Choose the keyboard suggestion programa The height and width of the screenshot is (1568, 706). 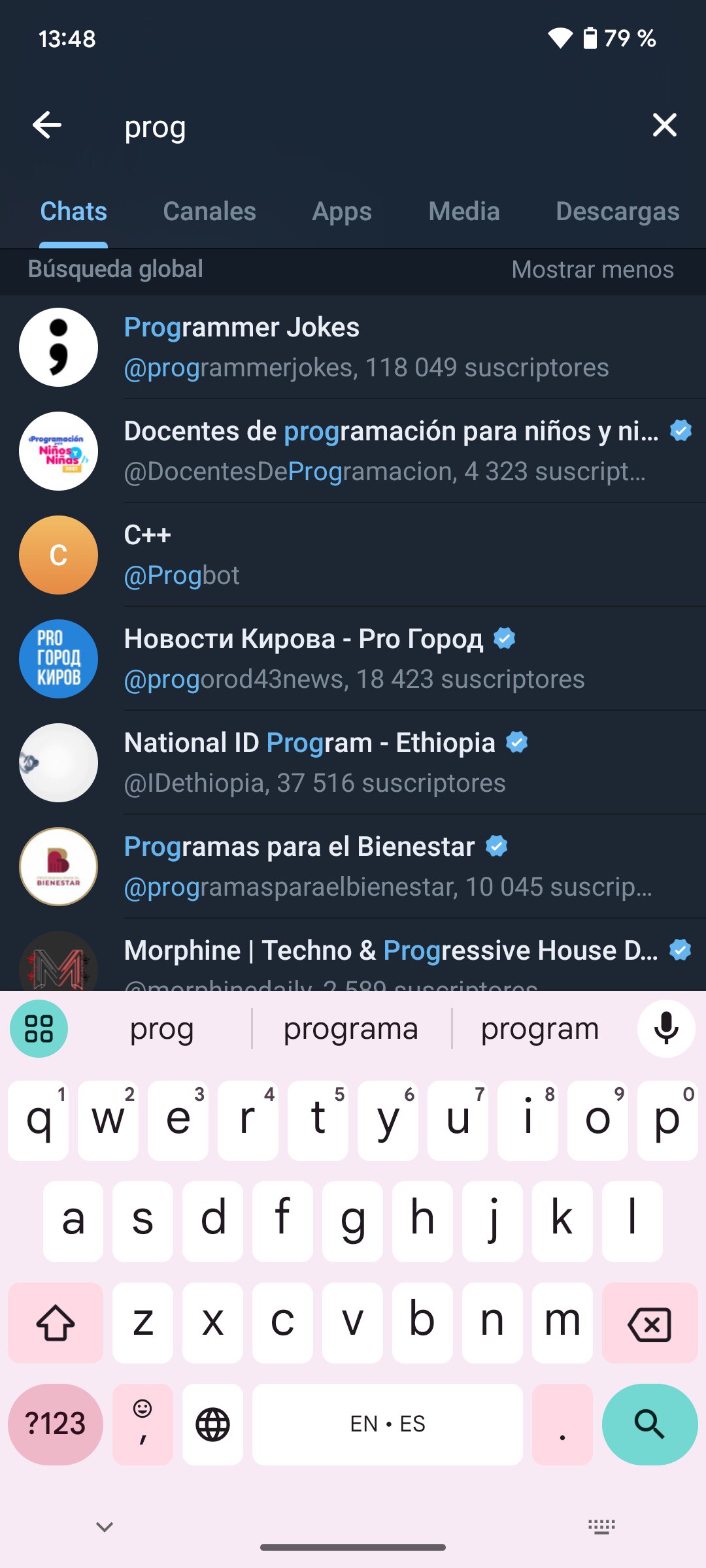click(x=350, y=1029)
